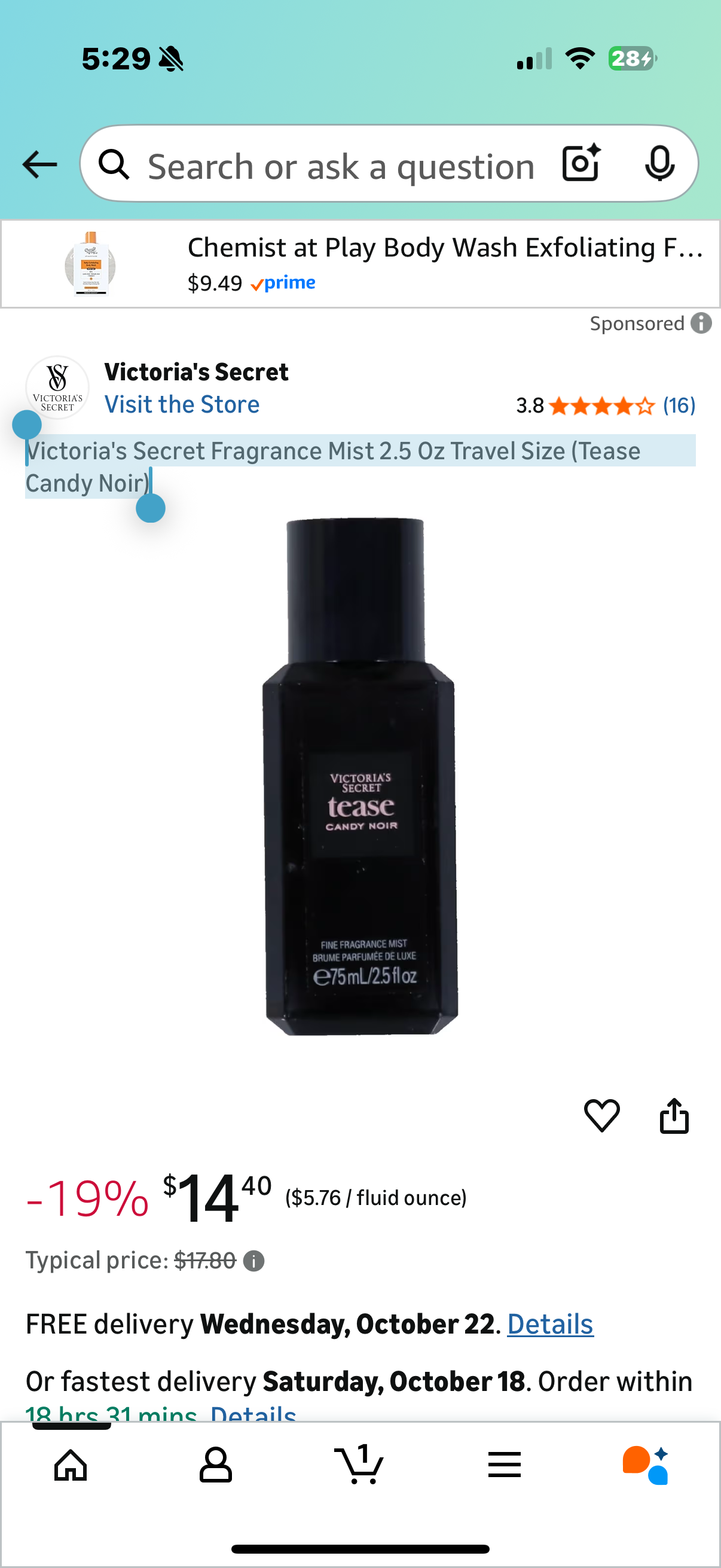Go back with the arrow icon

pos(39,164)
